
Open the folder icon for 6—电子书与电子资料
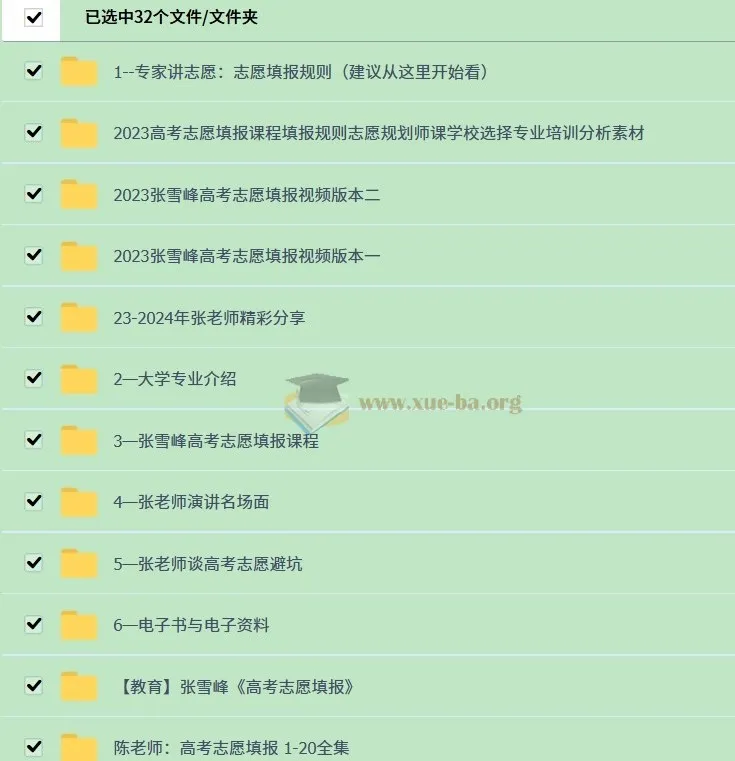(x=79, y=625)
